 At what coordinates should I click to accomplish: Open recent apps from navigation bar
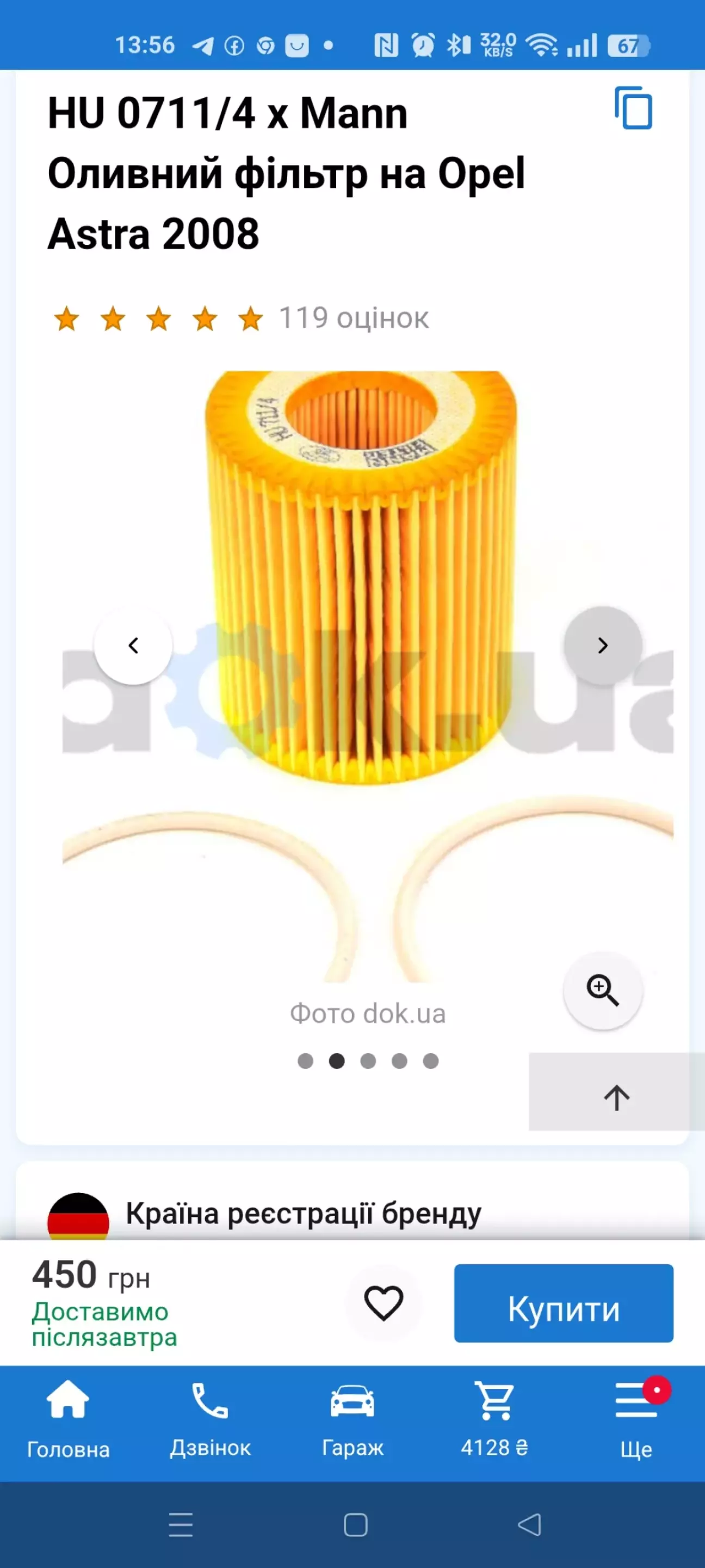pos(181,1524)
